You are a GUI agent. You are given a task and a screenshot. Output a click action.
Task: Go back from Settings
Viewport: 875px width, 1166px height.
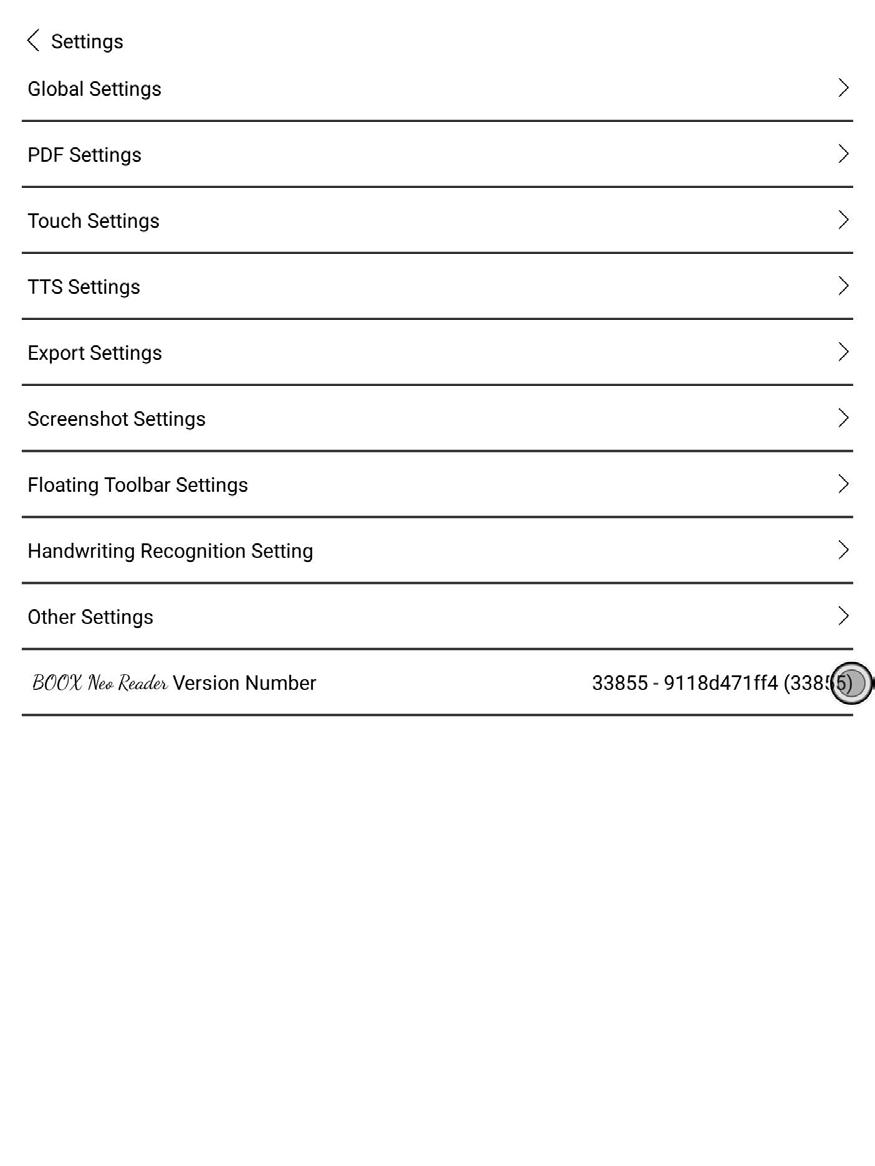tap(34, 41)
